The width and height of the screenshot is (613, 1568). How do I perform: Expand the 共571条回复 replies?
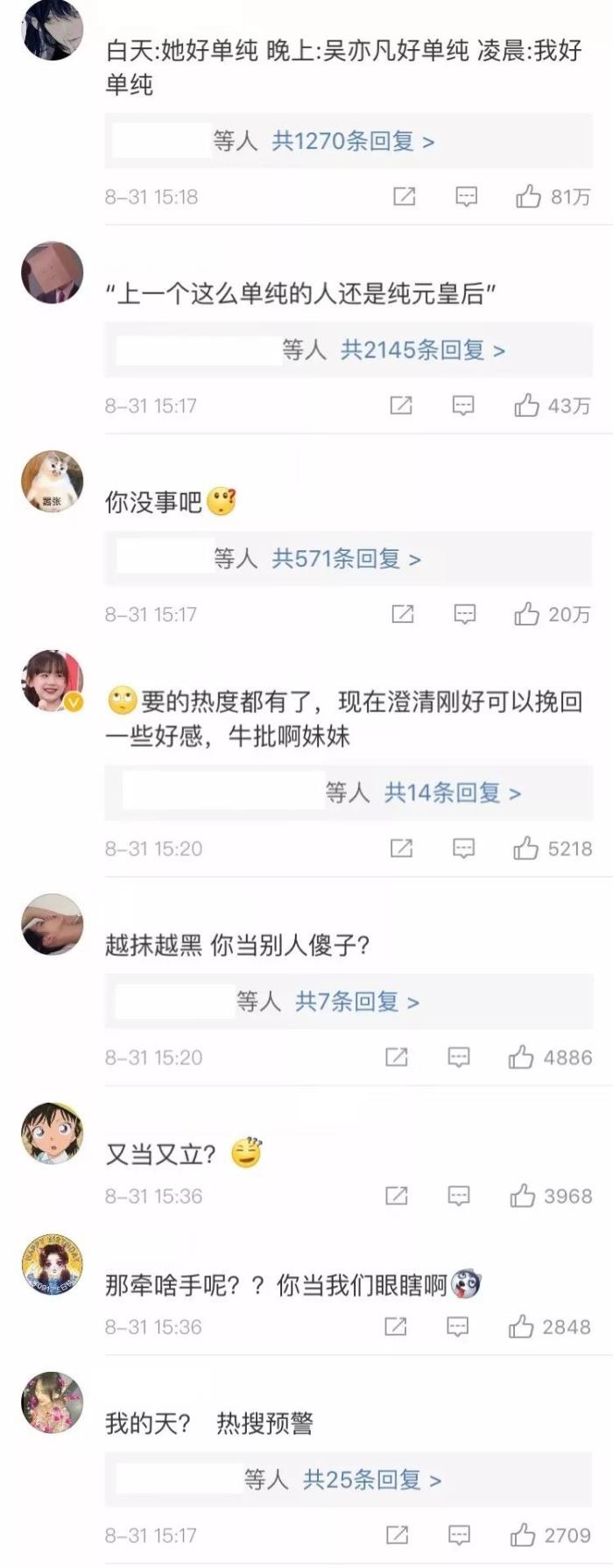(x=345, y=559)
